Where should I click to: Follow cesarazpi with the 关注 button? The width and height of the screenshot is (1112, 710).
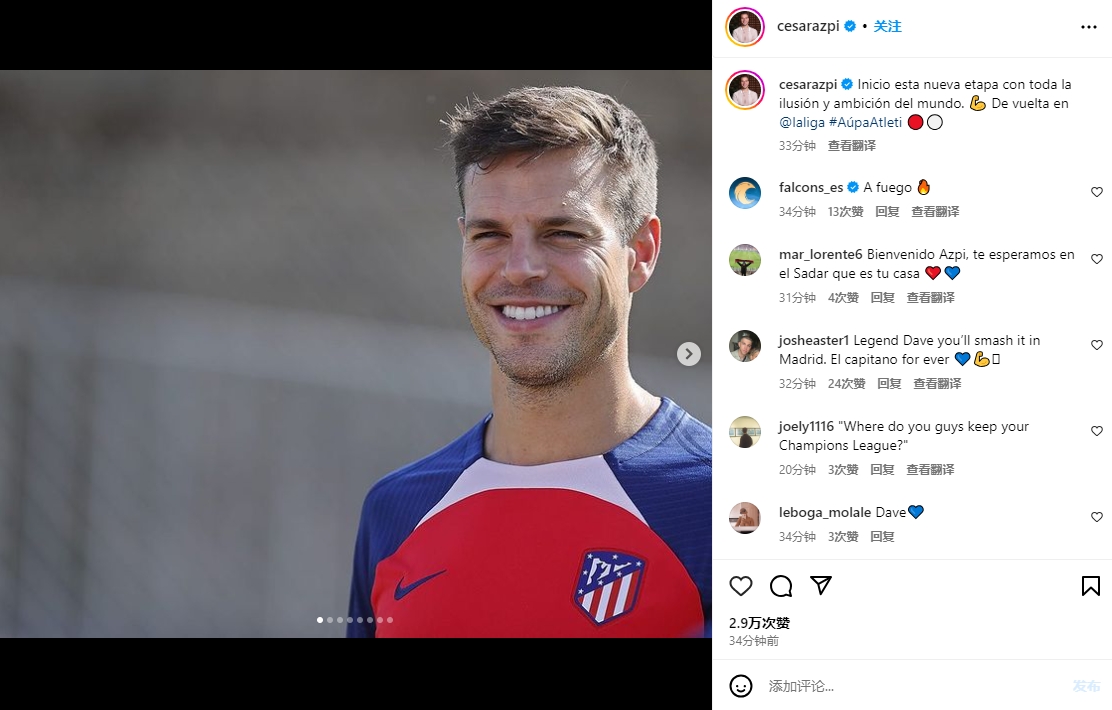887,27
